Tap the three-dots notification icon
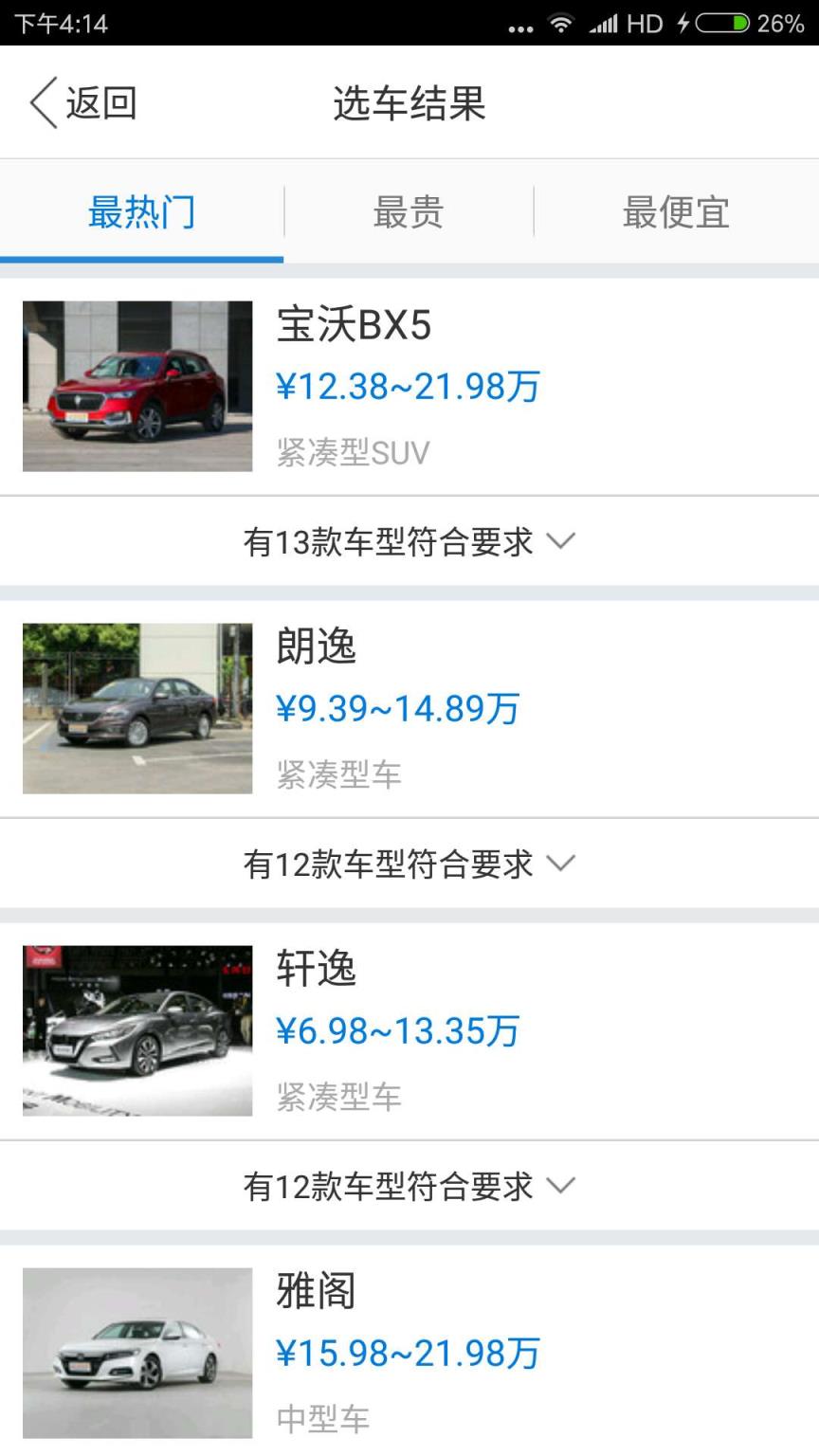This screenshot has width=819, height=1456. (x=519, y=28)
